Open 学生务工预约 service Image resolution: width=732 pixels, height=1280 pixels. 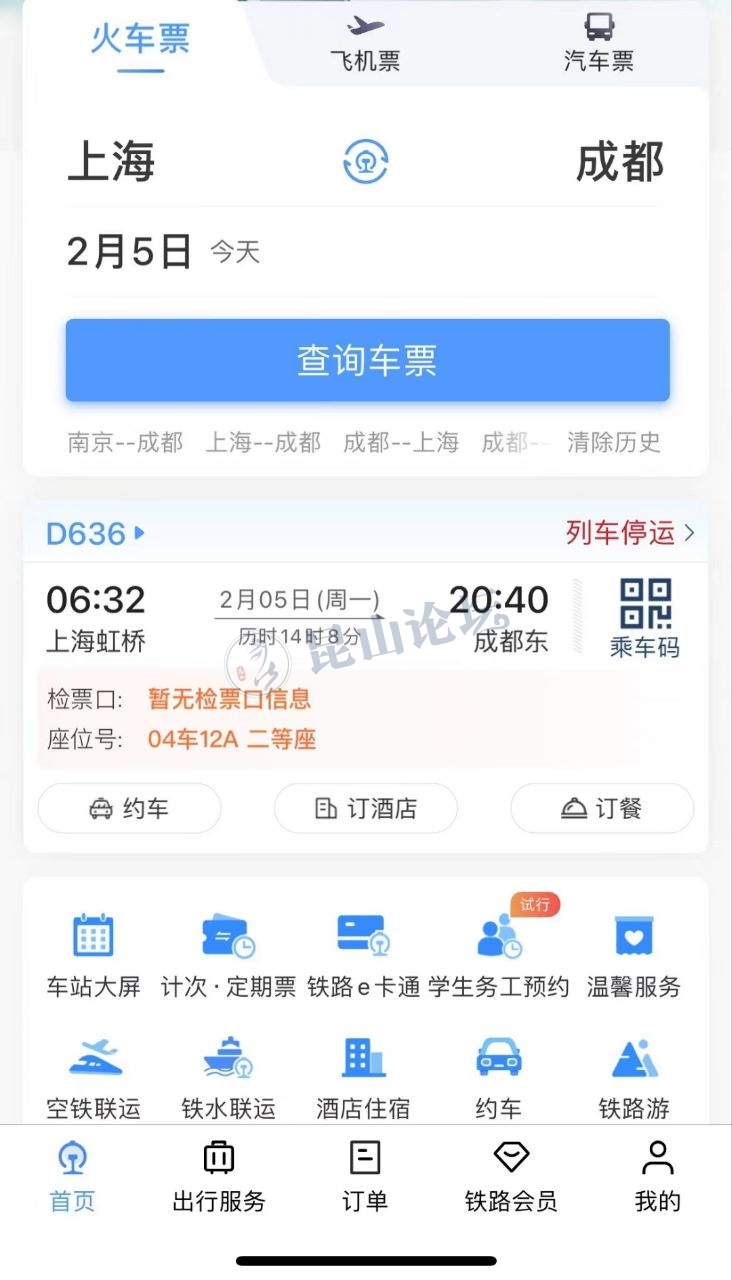[x=498, y=956]
